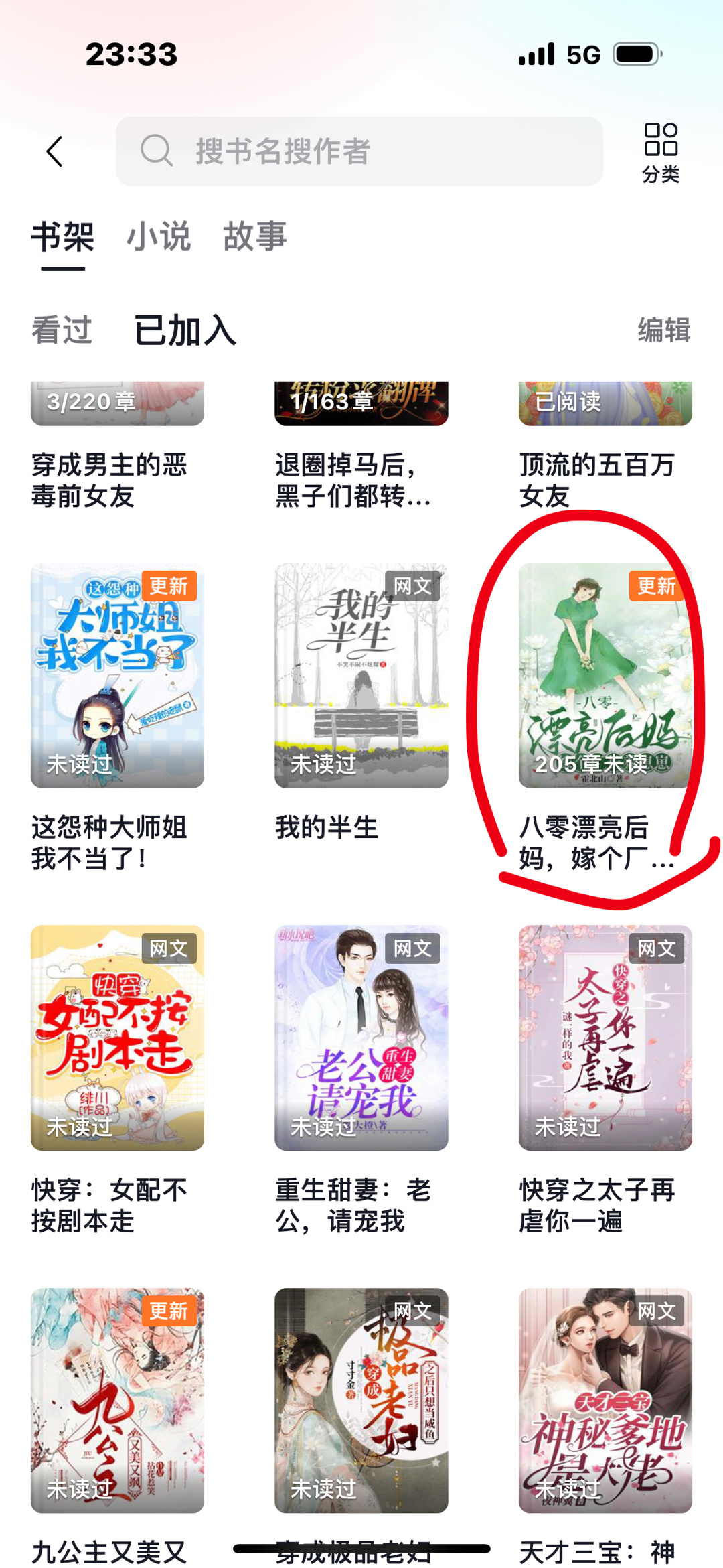The height and width of the screenshot is (1568, 723).
Task: Show the 看过 list
Action: pos(62,330)
